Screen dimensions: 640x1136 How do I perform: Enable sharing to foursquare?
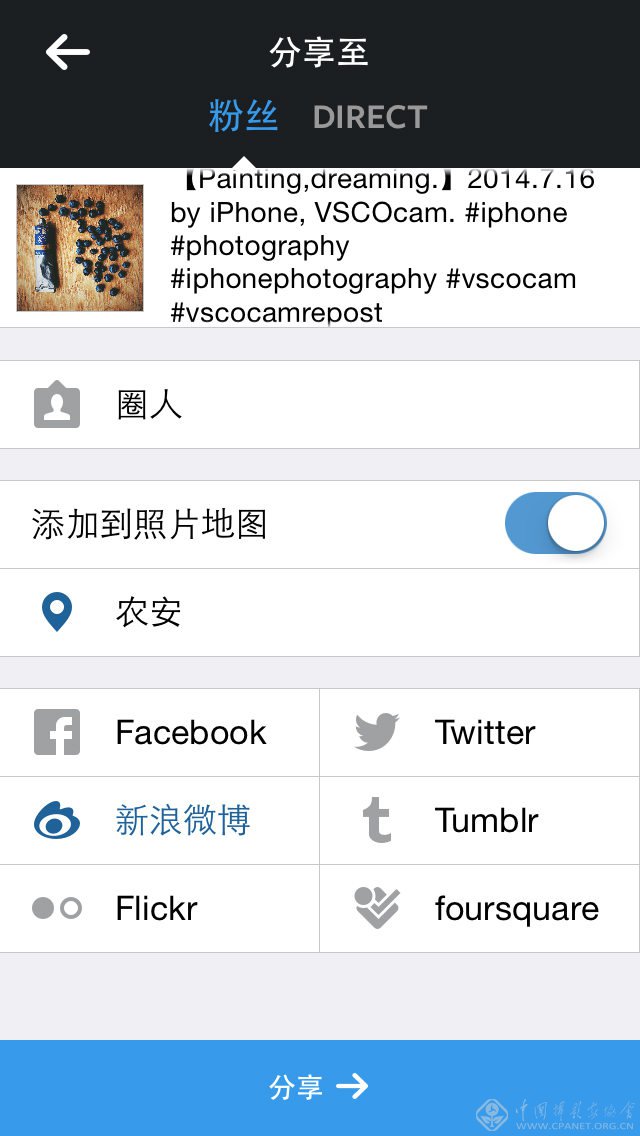click(x=479, y=908)
